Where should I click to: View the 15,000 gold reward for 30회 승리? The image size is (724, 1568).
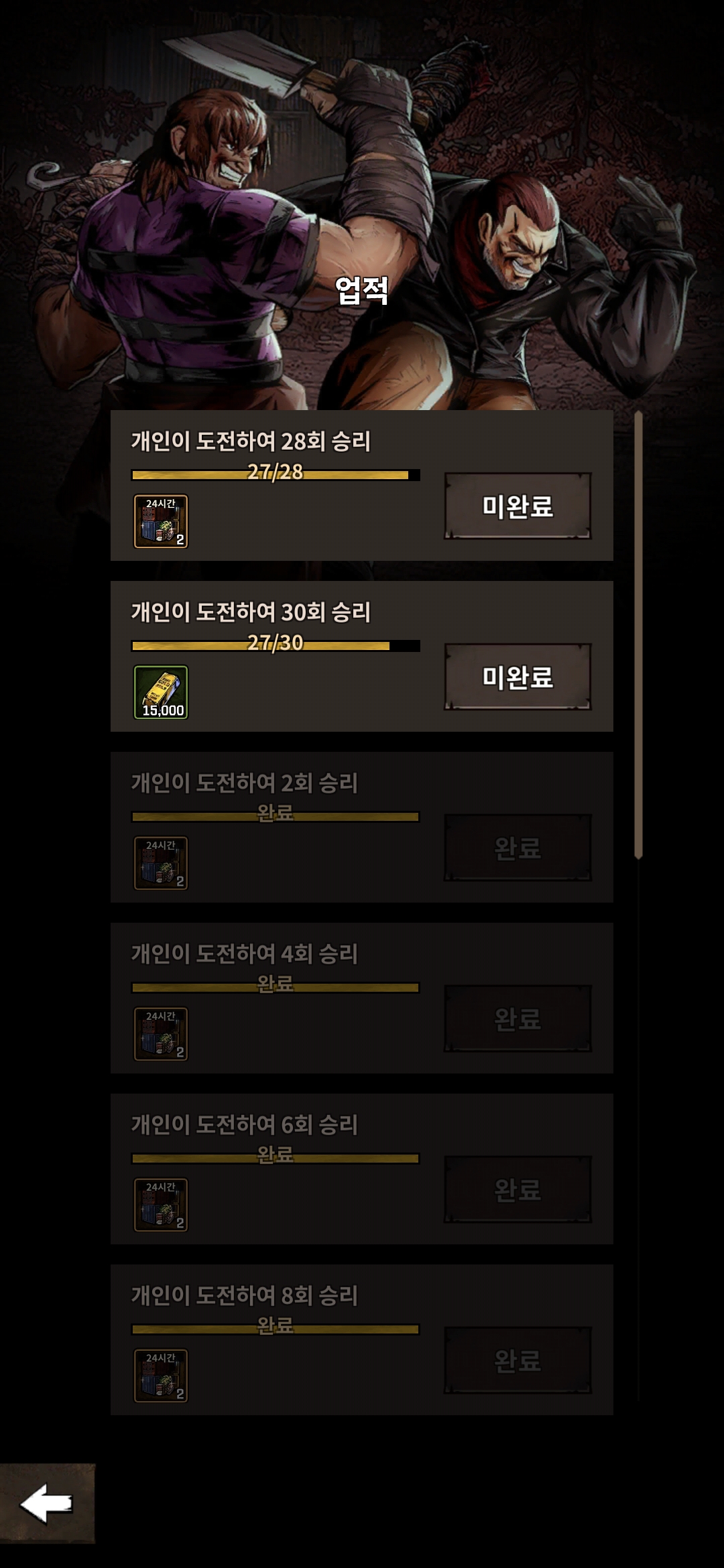click(161, 692)
